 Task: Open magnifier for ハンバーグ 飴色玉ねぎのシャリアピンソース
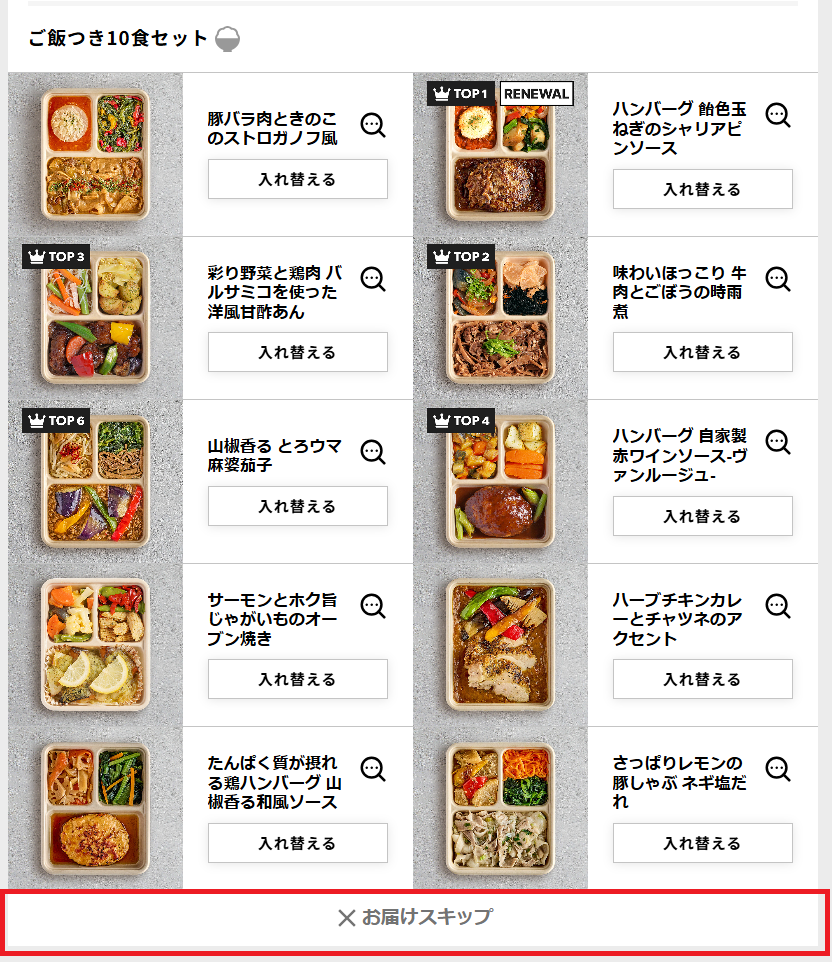point(778,115)
